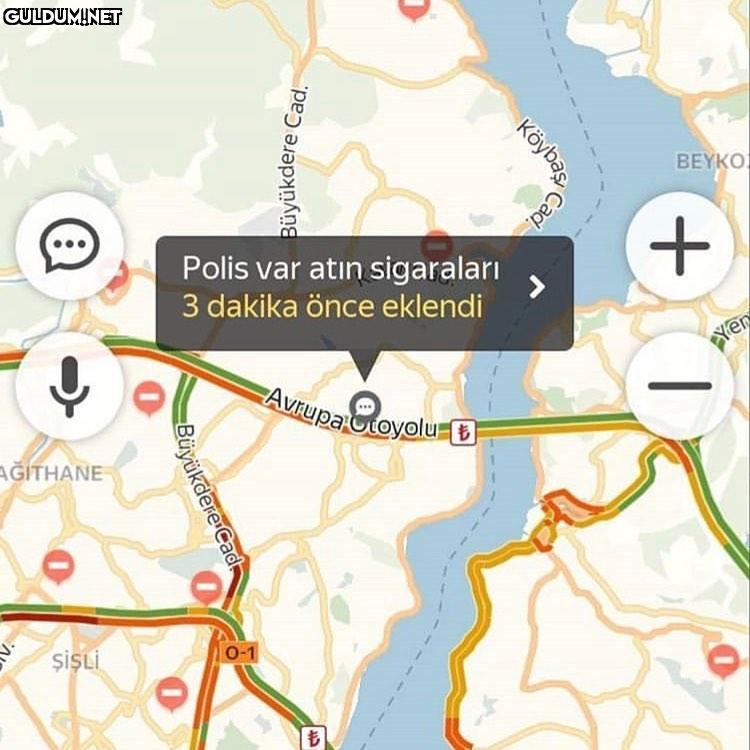750x750 pixels.
Task: Open the road chat speech bubble button
Action: coord(70,245)
